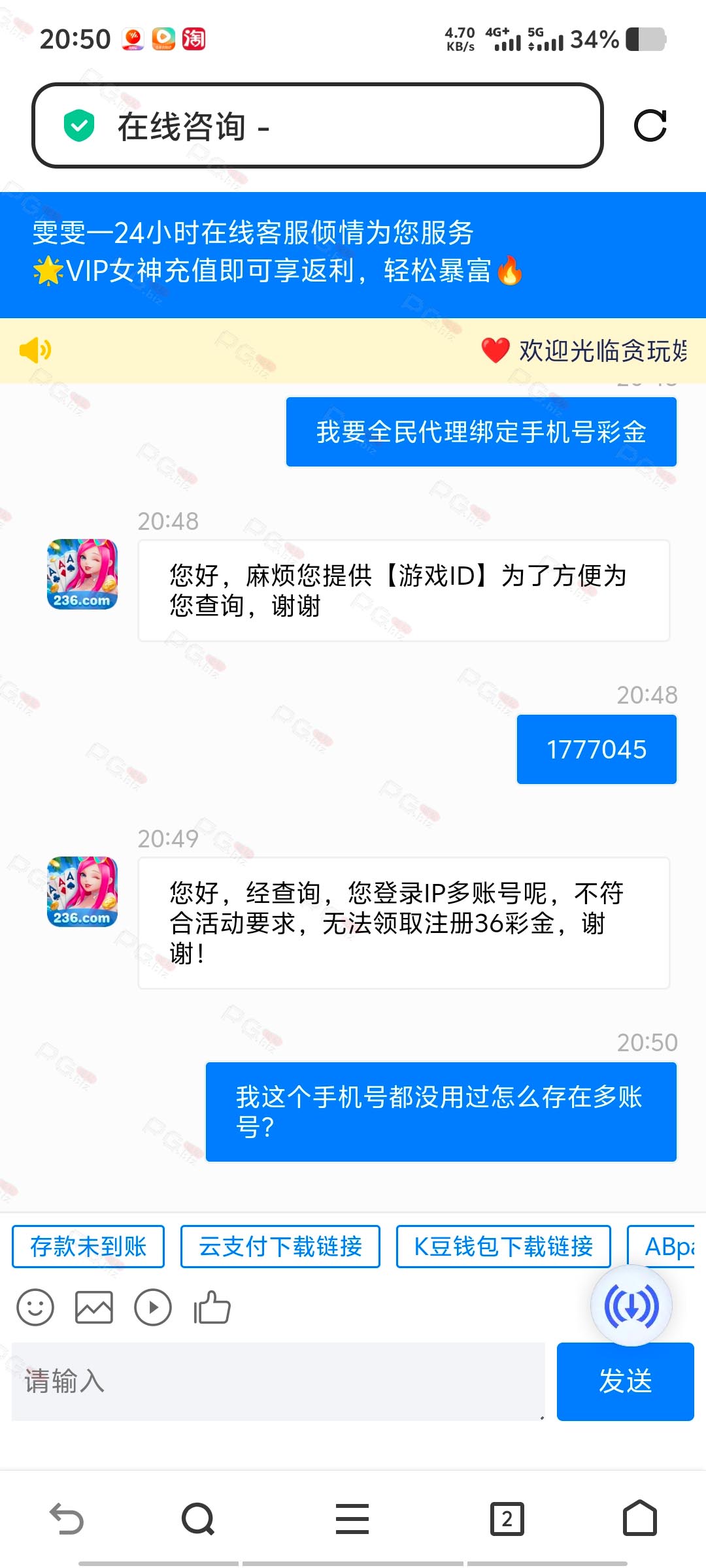The image size is (706, 1568).
Task: Open the browser menu
Action: pos(352,1518)
